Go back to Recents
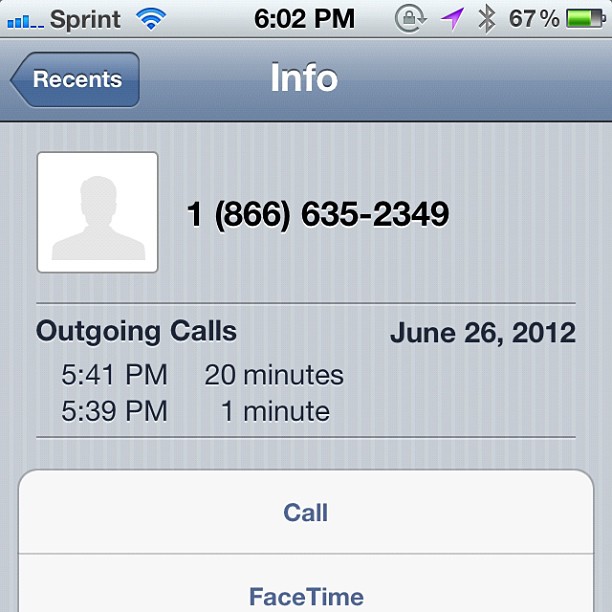The width and height of the screenshot is (612, 612). coord(75,80)
